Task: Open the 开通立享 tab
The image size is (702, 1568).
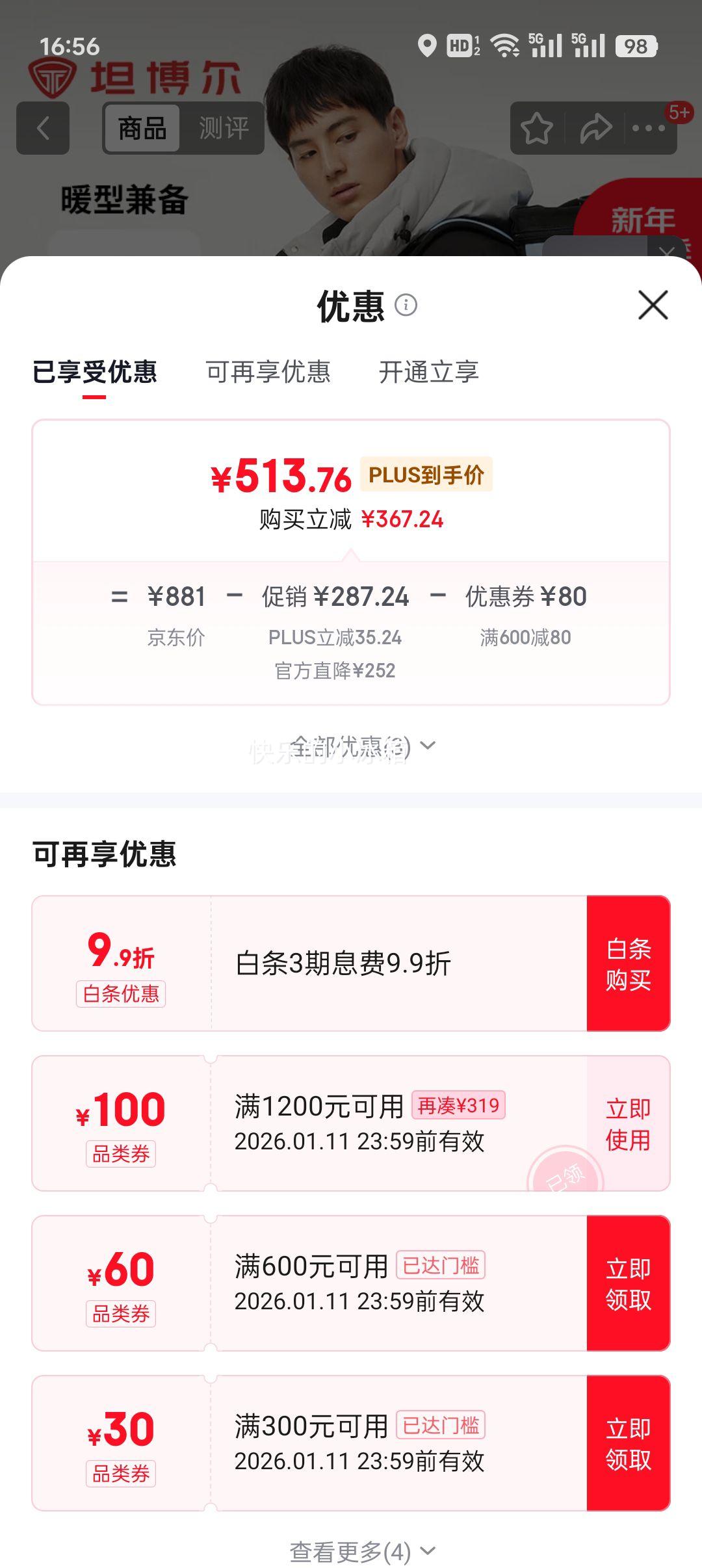Action: (429, 372)
